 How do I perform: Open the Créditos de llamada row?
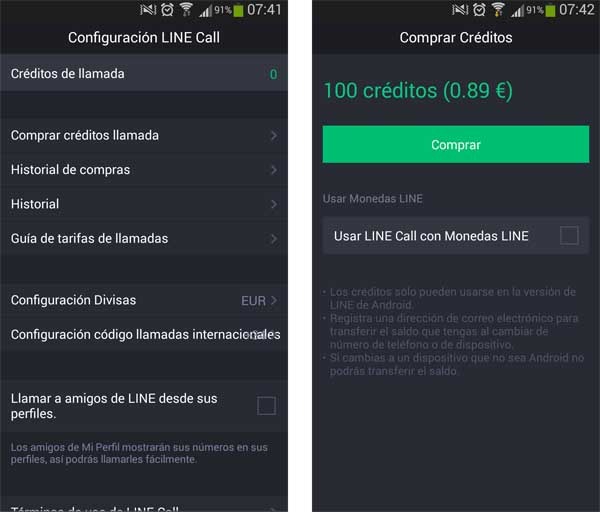pyautogui.click(x=143, y=74)
